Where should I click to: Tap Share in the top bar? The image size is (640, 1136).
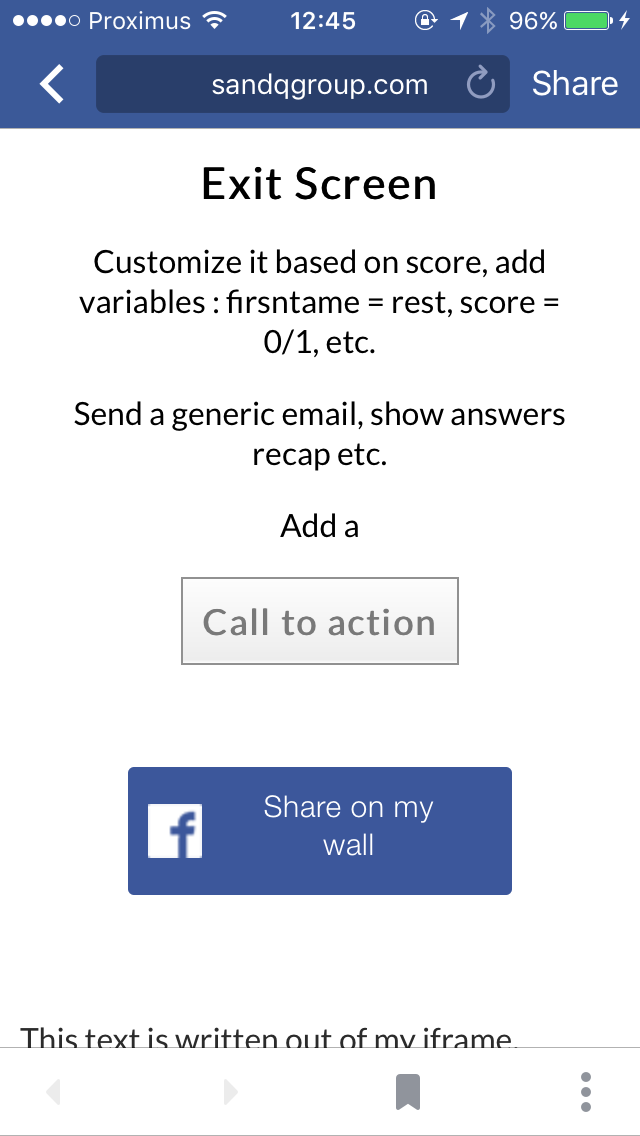point(575,84)
